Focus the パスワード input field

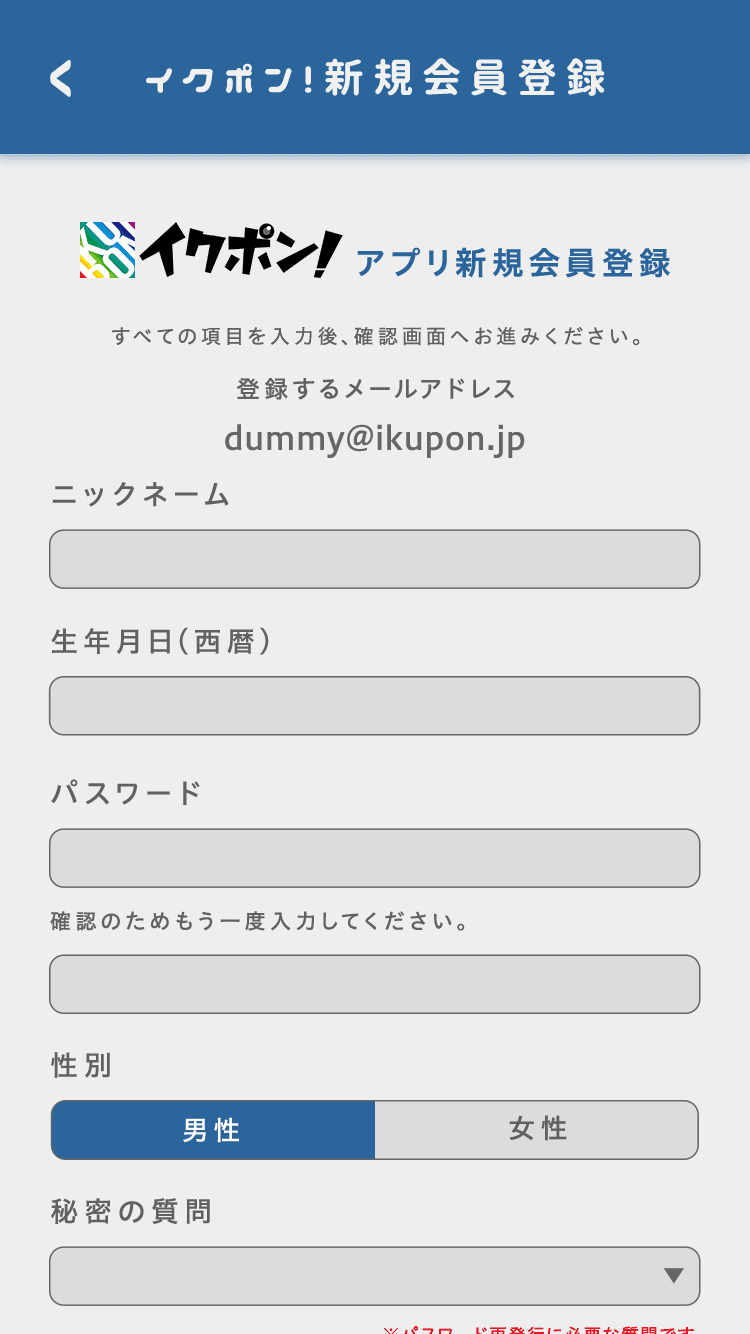pyautogui.click(x=375, y=858)
